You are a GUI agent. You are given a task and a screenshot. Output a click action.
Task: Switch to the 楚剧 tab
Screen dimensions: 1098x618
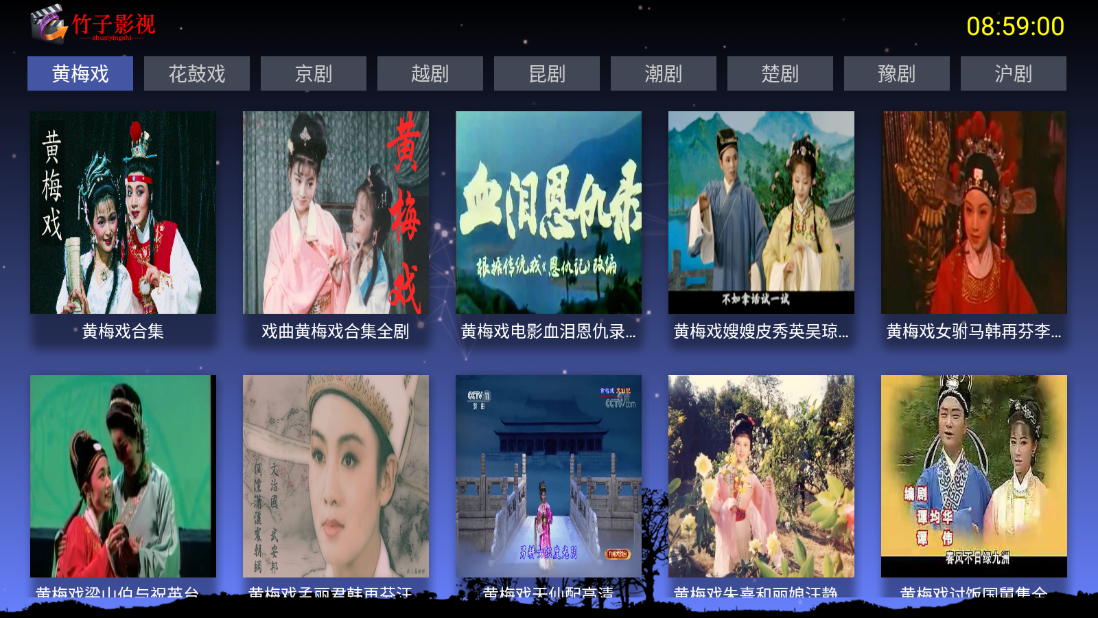(780, 74)
